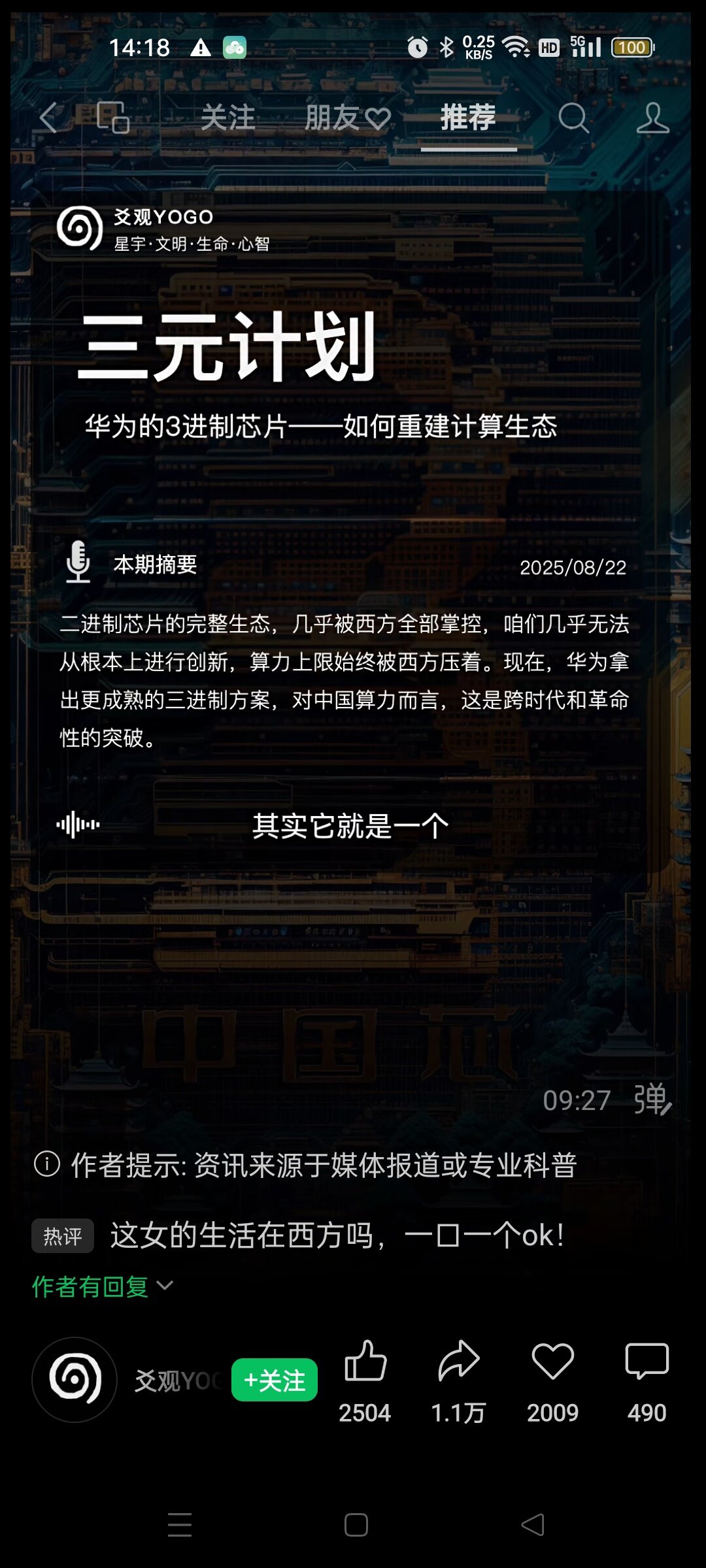Open the system recent apps button
Image resolution: width=706 pixels, height=1568 pixels.
(180, 1525)
